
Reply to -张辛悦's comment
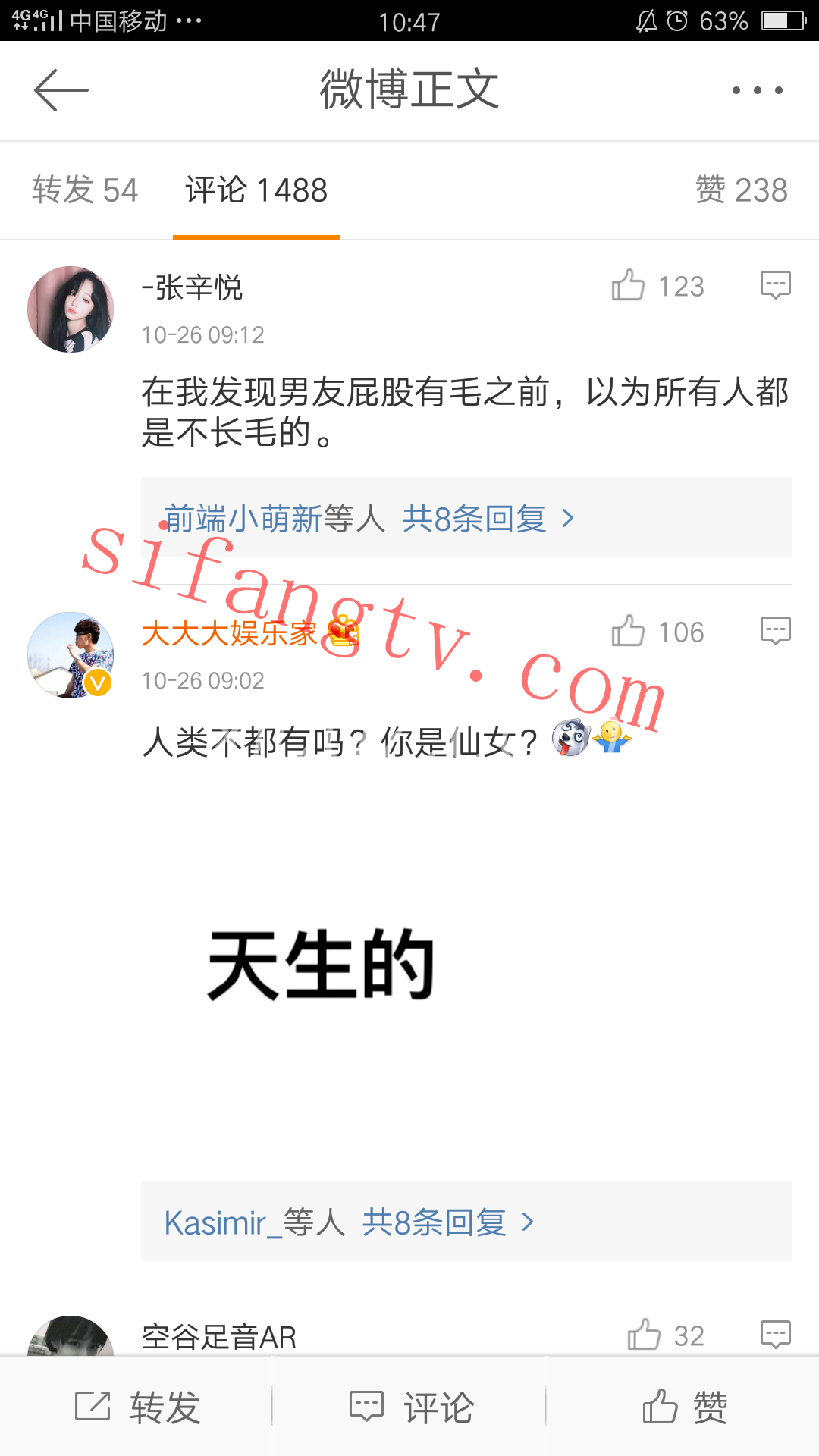click(x=775, y=285)
